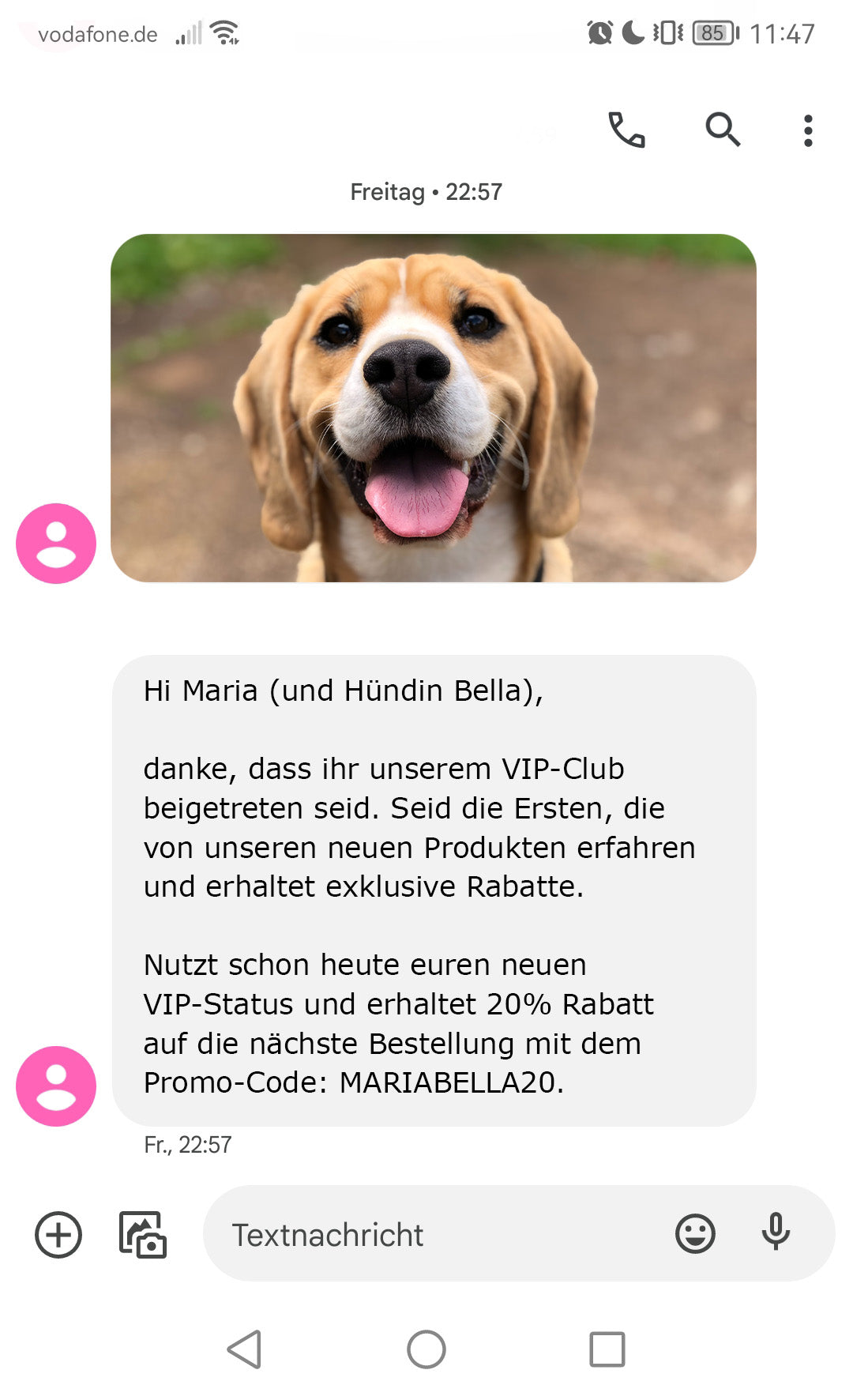Tap the plus icon to add an attachment

point(56,1233)
